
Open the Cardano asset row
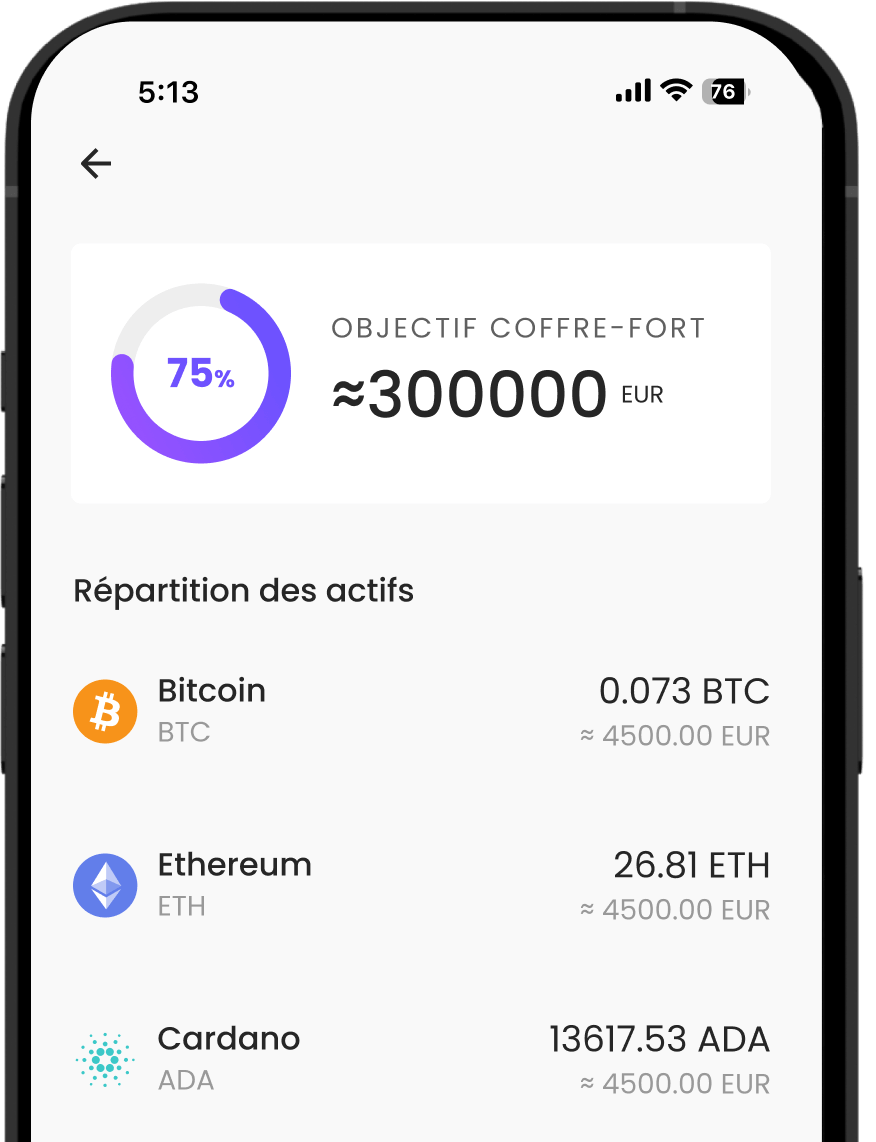[420, 1059]
